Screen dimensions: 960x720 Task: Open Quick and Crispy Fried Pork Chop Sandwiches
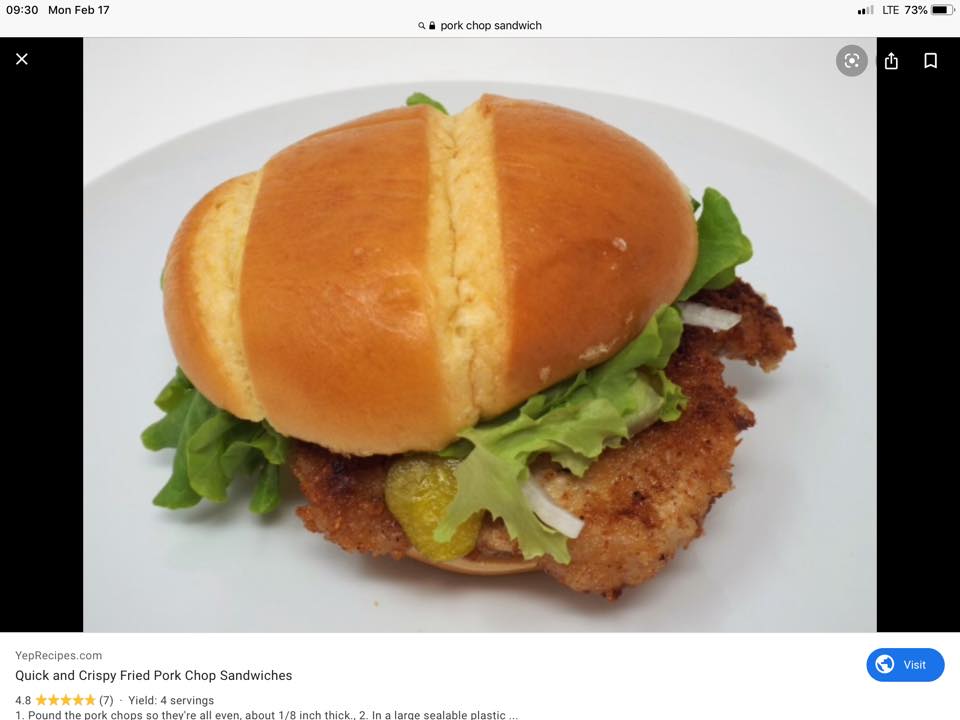(154, 676)
